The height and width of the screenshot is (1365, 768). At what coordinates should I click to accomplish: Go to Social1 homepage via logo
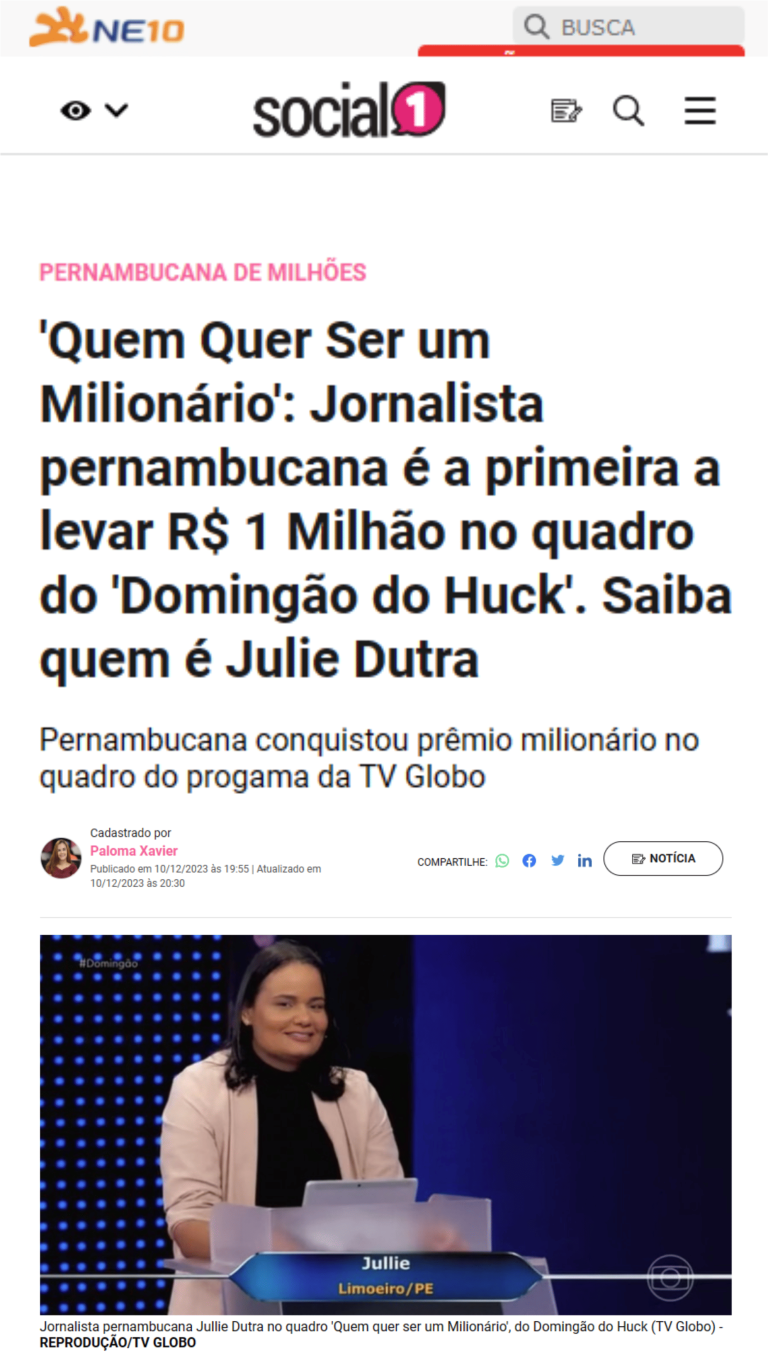point(349,109)
